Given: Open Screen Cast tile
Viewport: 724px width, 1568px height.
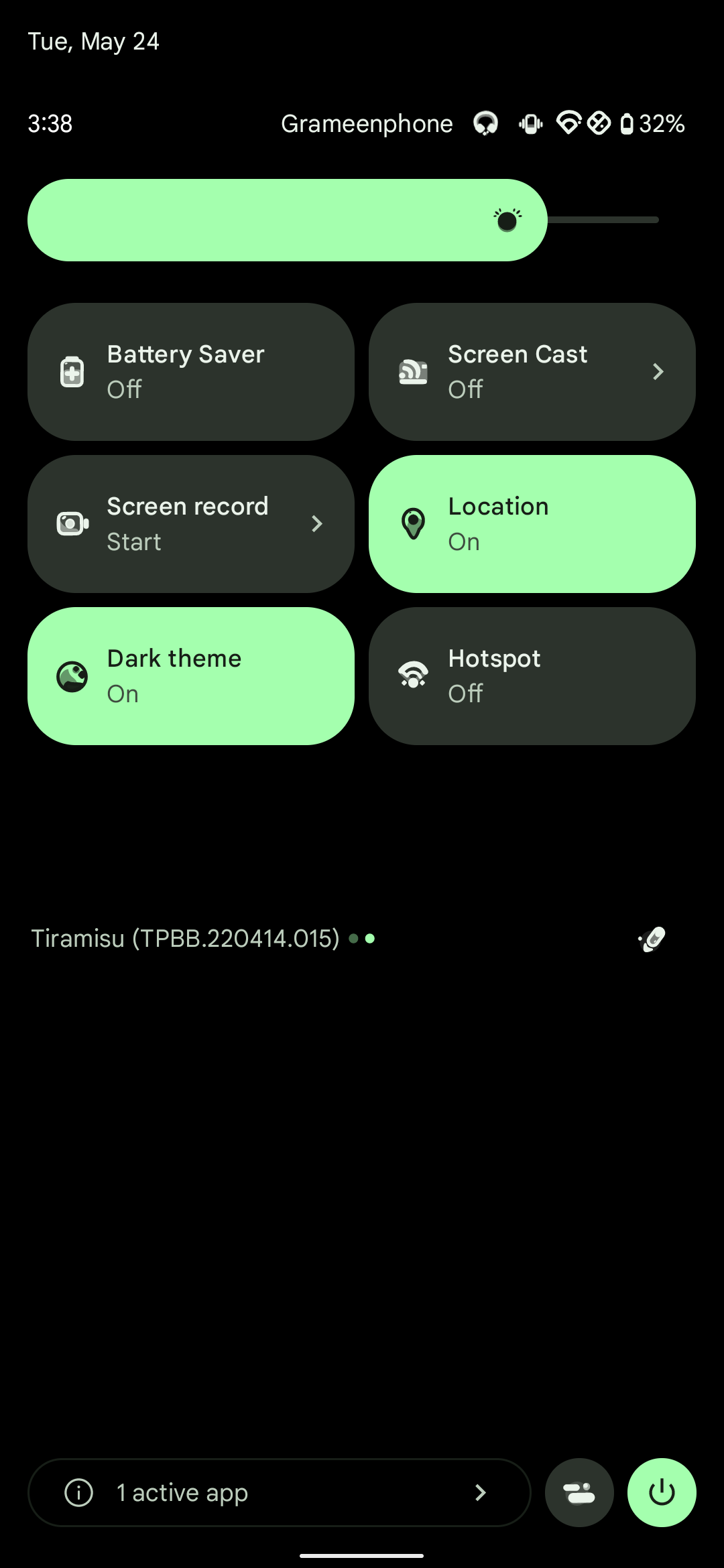Looking at the screenshot, I should [x=532, y=372].
